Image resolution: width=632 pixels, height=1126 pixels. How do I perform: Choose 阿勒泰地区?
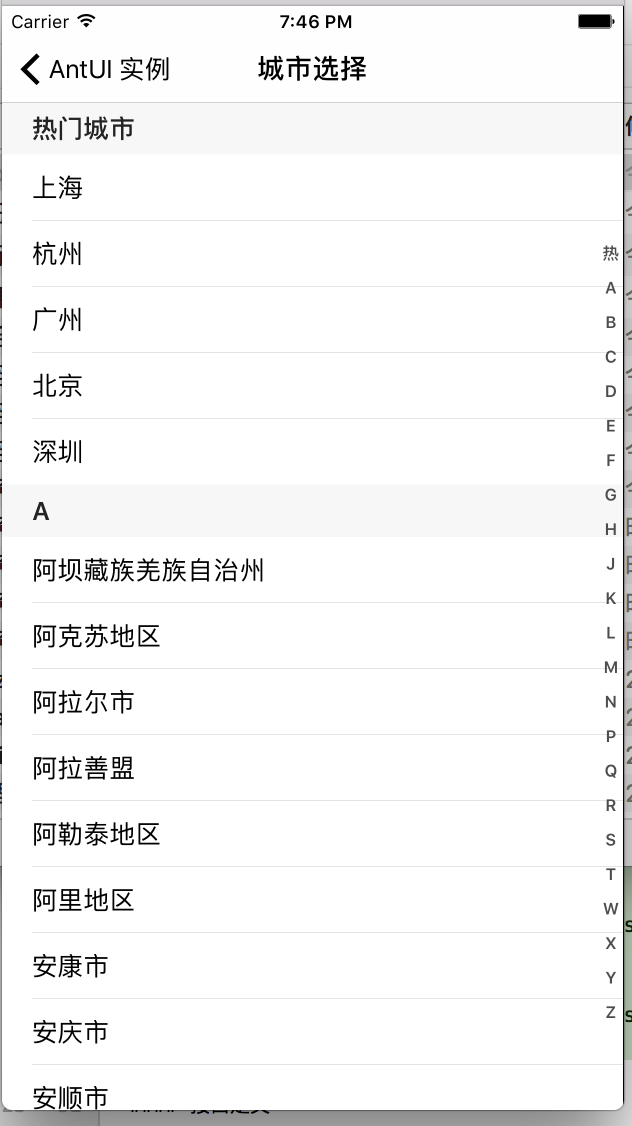pos(312,834)
